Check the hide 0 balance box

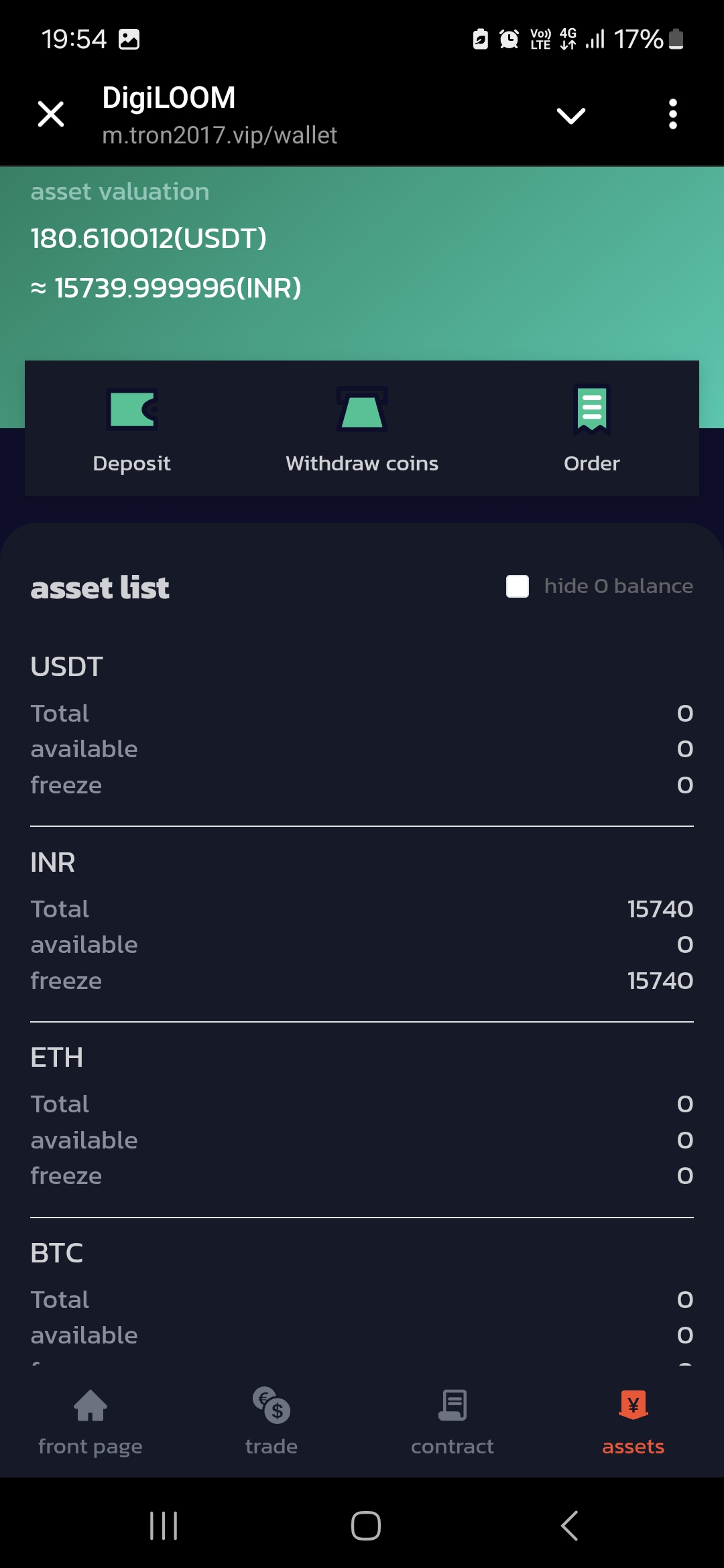point(518,586)
